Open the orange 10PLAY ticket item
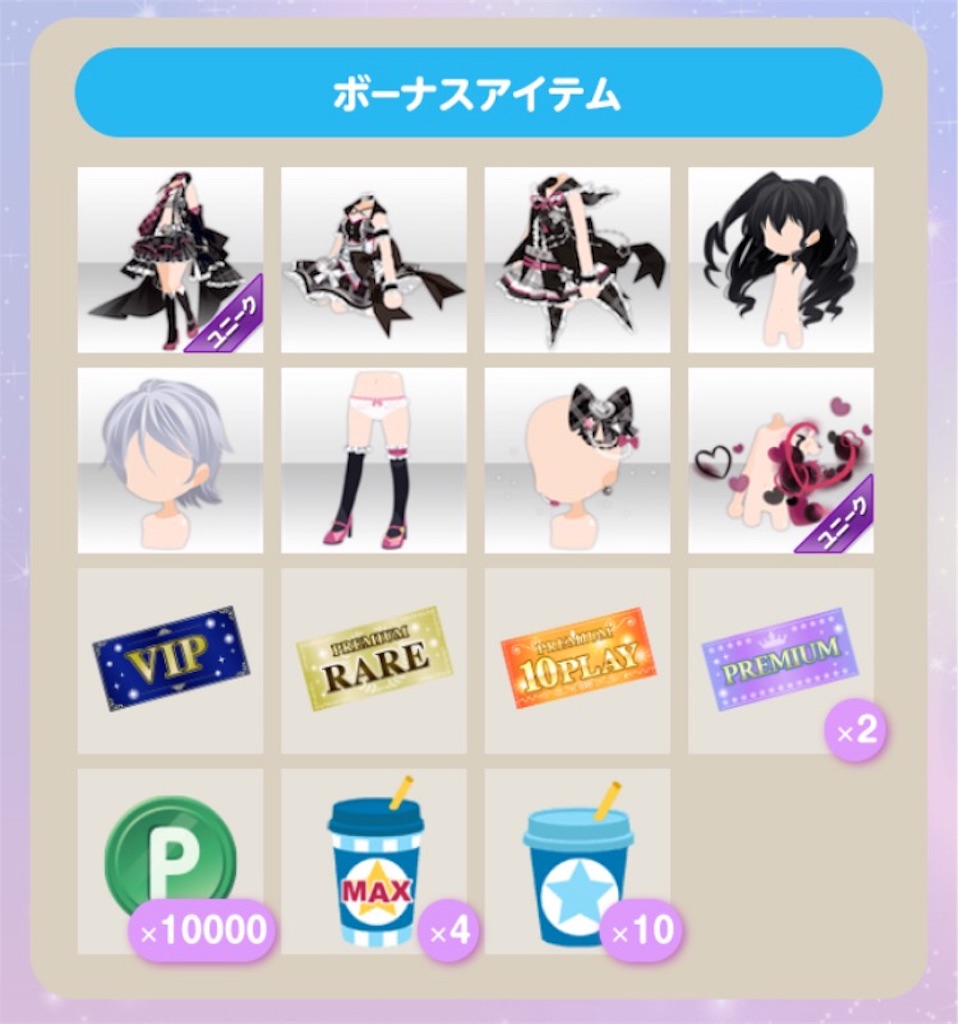The image size is (958, 1024). click(576, 655)
